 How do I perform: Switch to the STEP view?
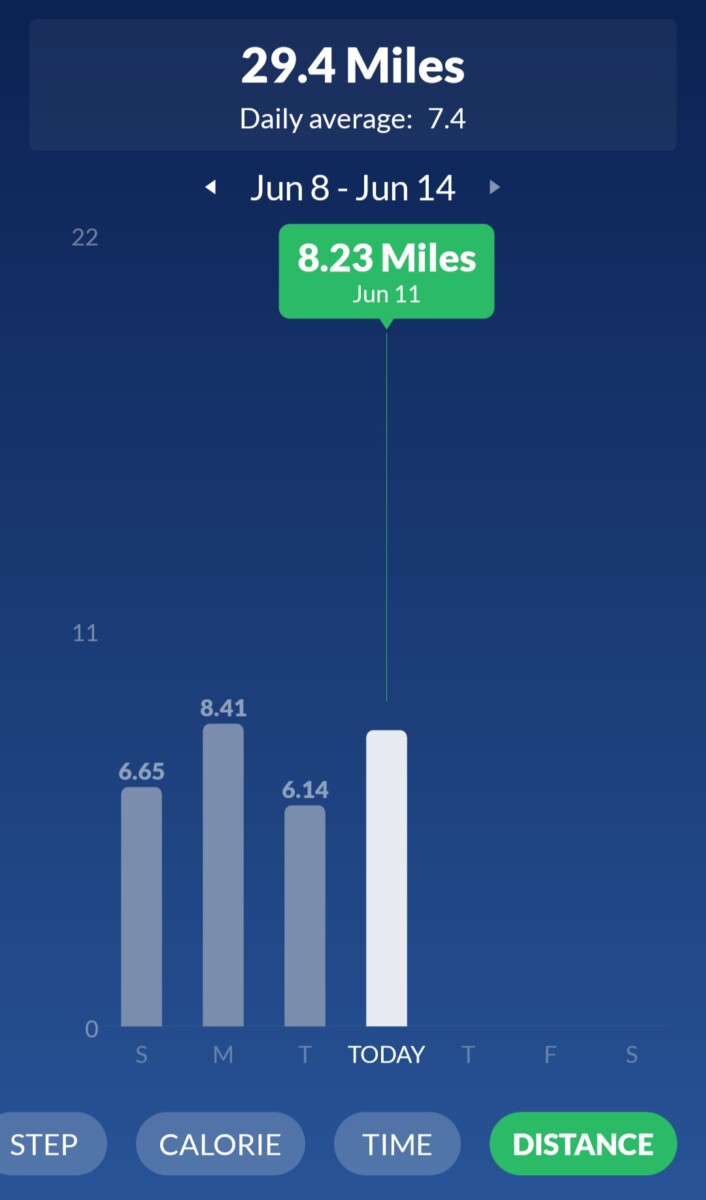(46, 1143)
